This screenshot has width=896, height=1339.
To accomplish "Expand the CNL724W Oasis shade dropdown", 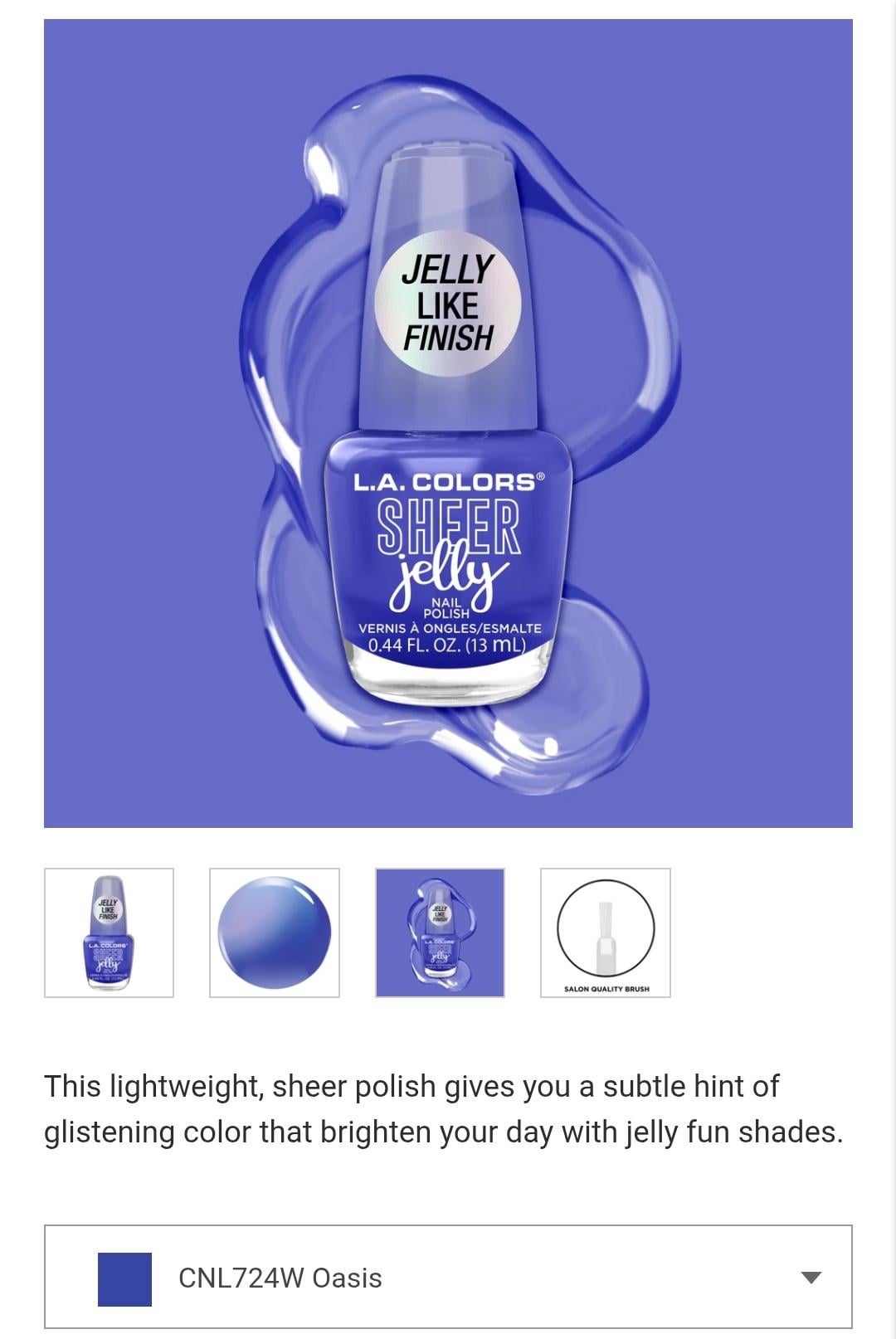I will 811,1277.
